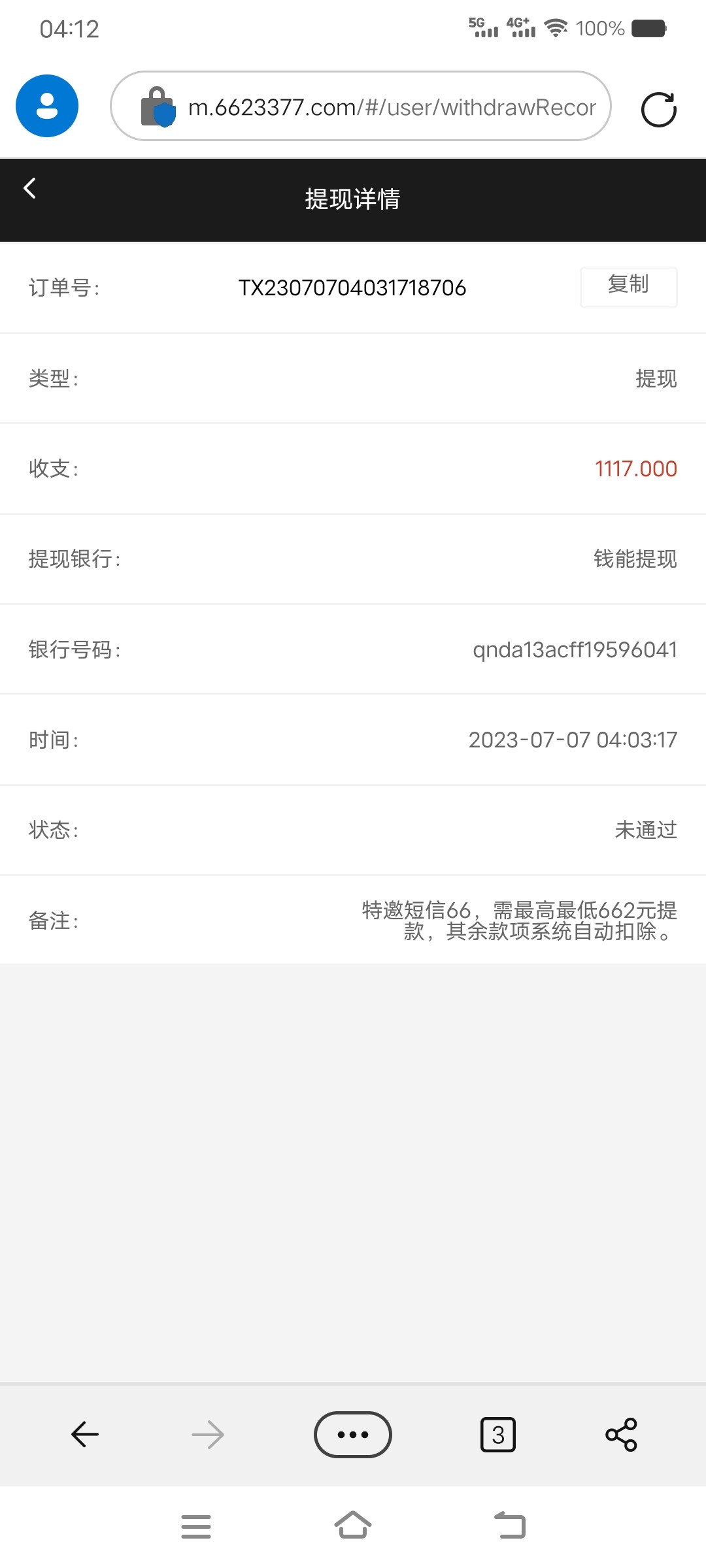
Task: Go back from the 提现详情 page
Action: click(29, 189)
